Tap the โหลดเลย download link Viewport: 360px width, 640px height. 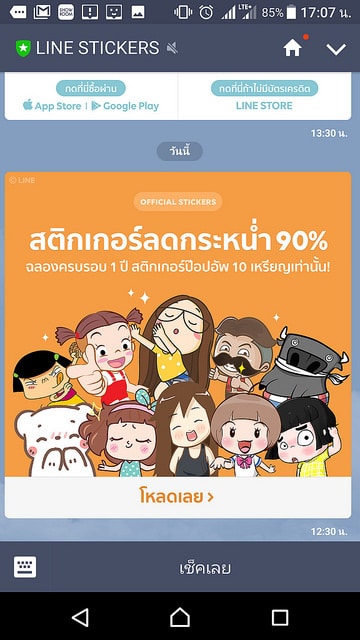pyautogui.click(x=178, y=497)
